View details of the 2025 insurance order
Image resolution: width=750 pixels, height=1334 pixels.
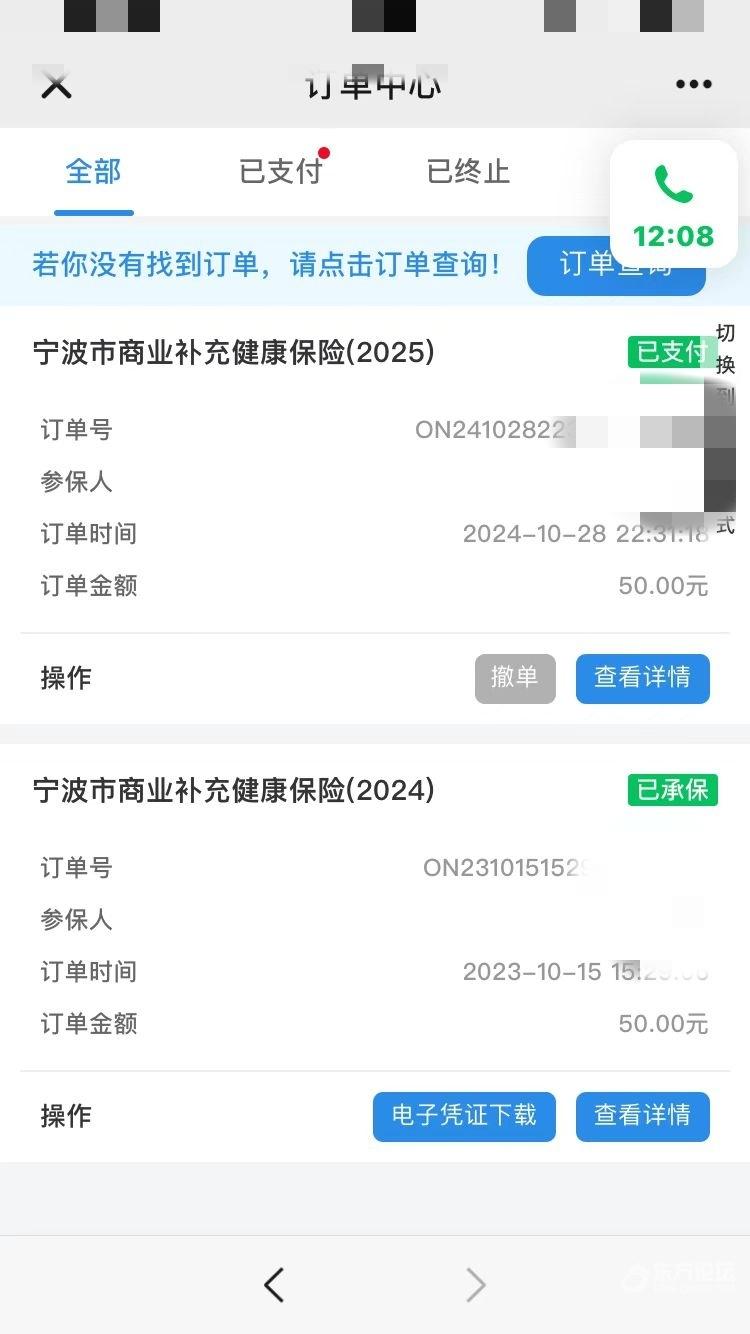click(x=642, y=678)
